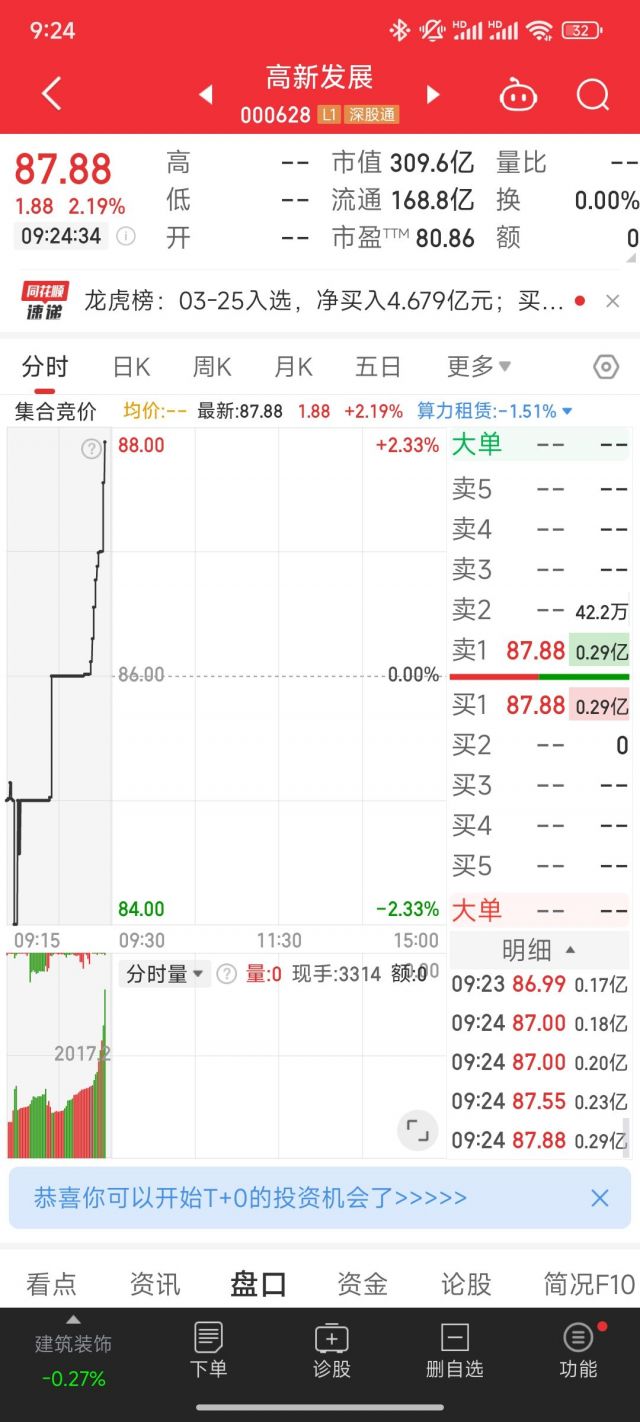Open chart settings hexagon icon
Image resolution: width=640 pixels, height=1422 pixels.
click(606, 367)
